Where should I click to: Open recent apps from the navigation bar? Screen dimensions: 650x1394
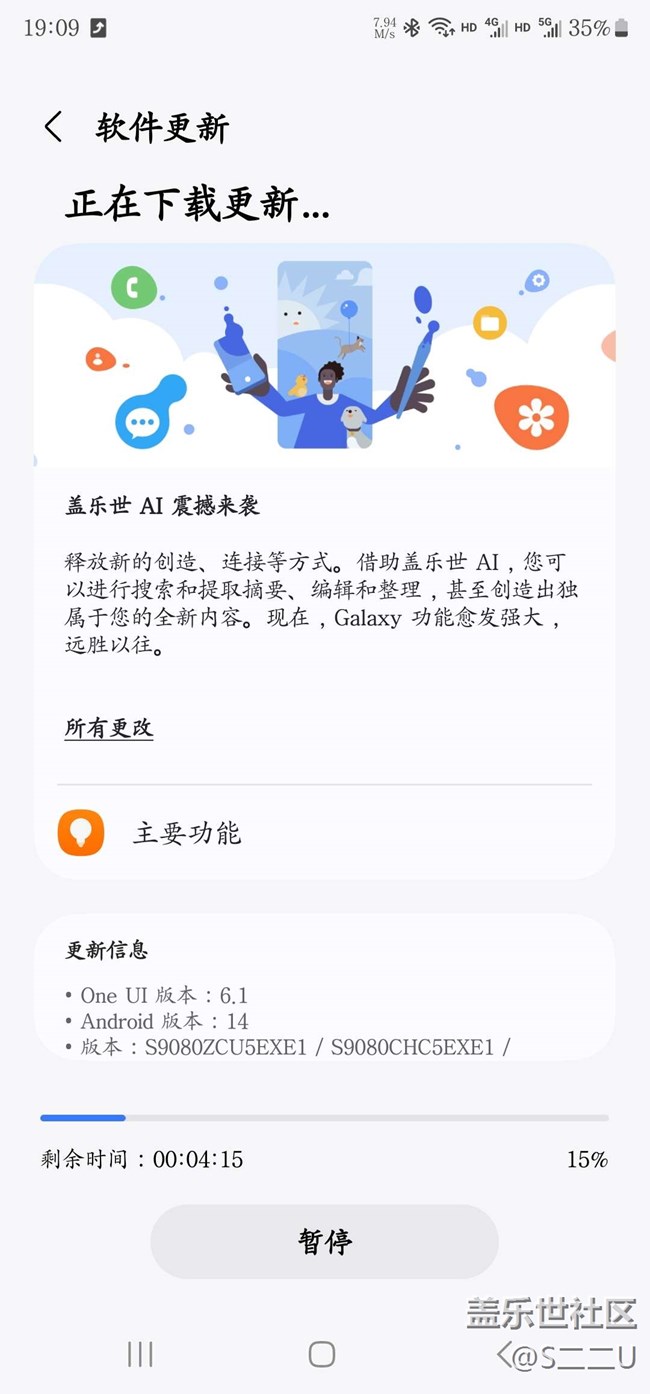tap(140, 1354)
